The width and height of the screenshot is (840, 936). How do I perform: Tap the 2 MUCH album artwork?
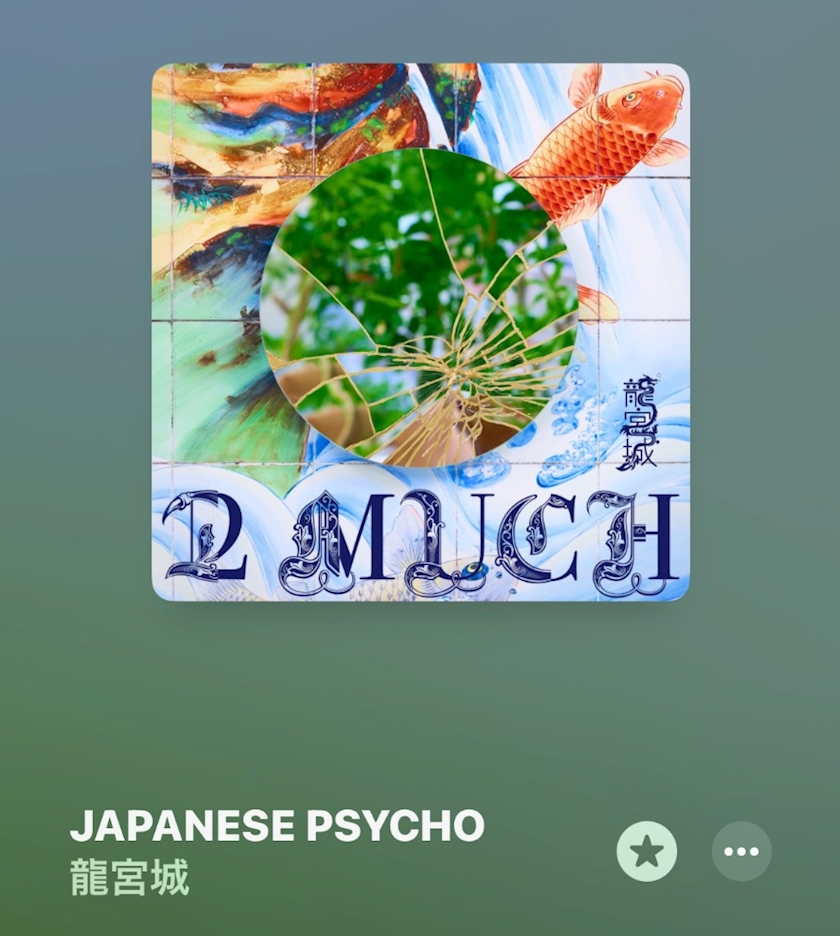pos(421,332)
